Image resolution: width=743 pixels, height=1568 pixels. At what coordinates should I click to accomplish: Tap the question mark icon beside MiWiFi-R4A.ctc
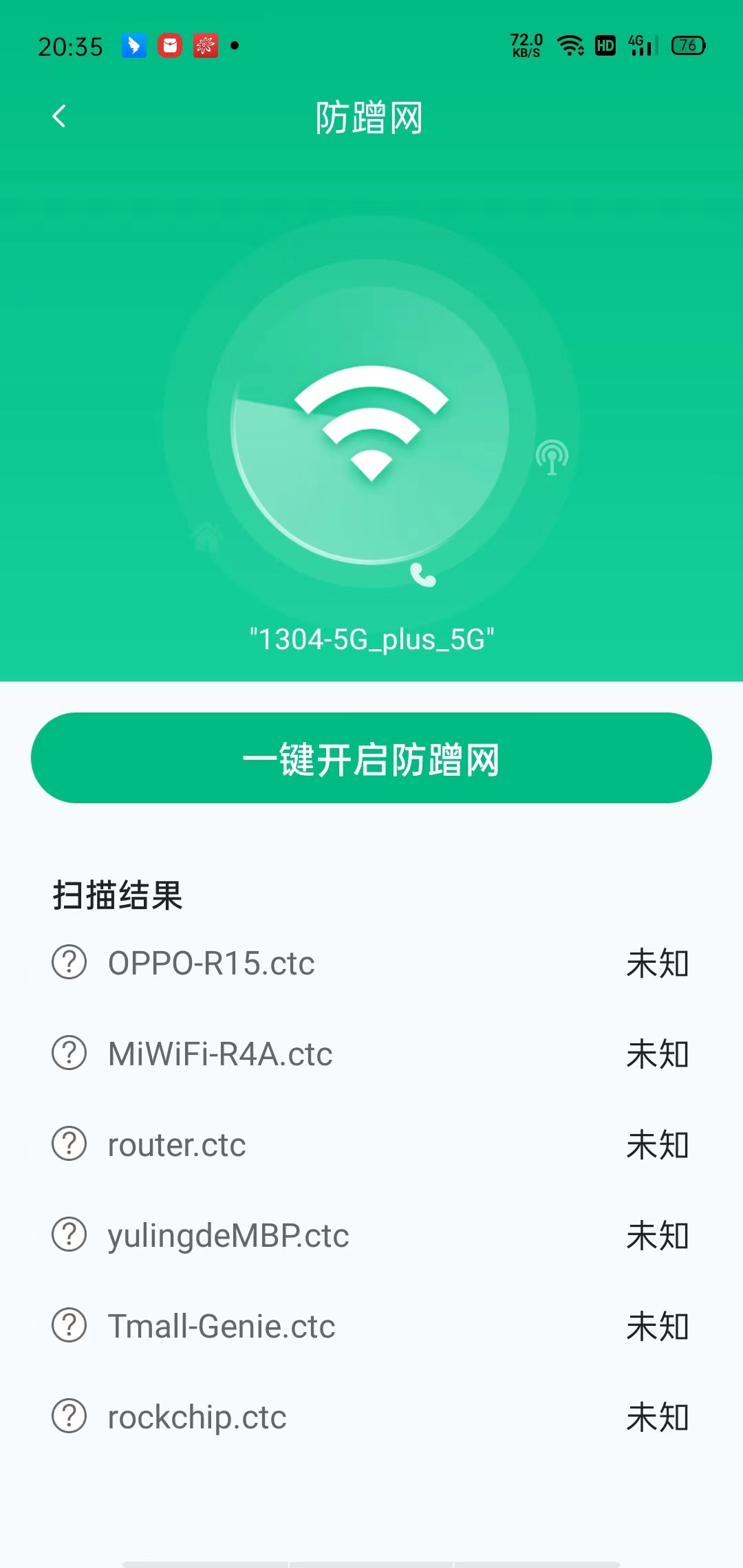69,1054
